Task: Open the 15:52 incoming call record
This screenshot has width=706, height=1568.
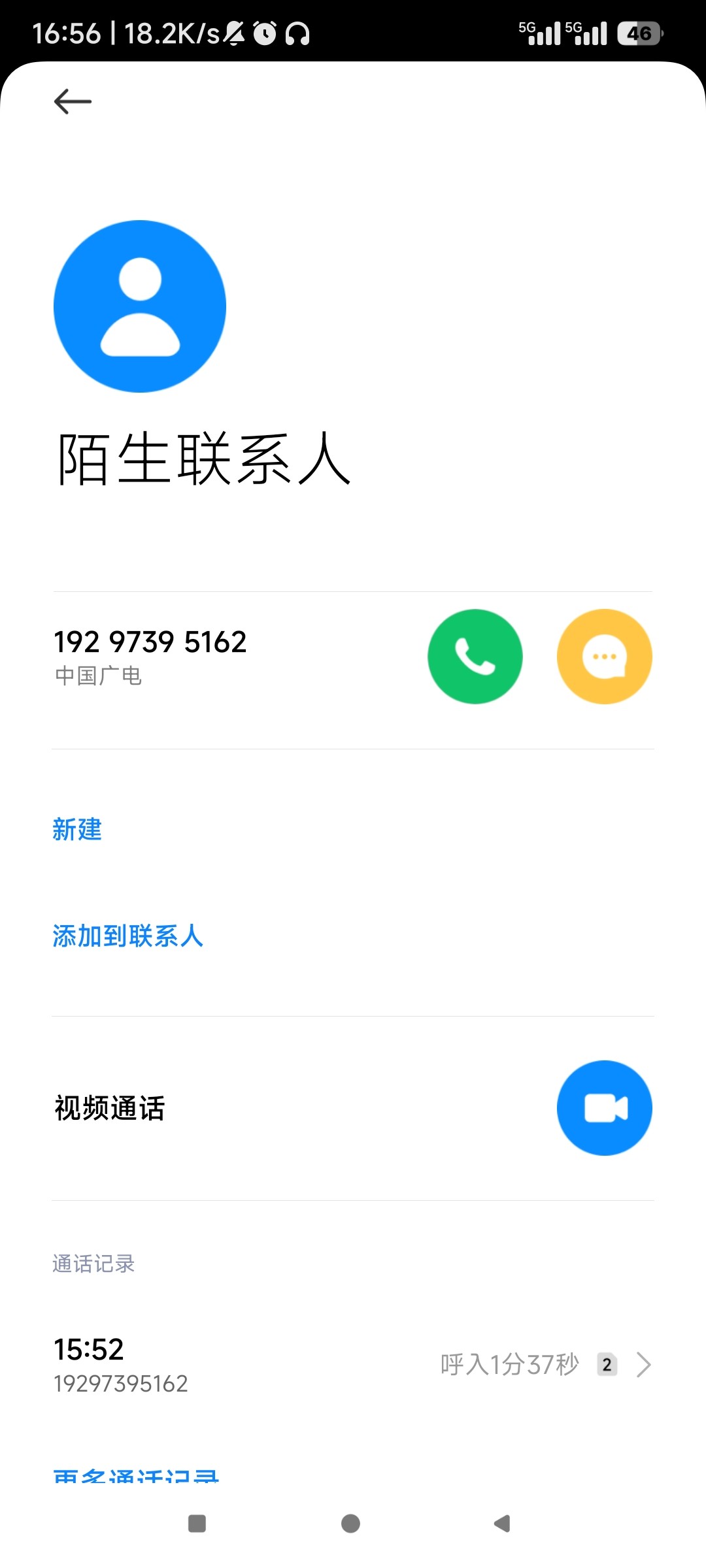Action: click(x=353, y=1365)
